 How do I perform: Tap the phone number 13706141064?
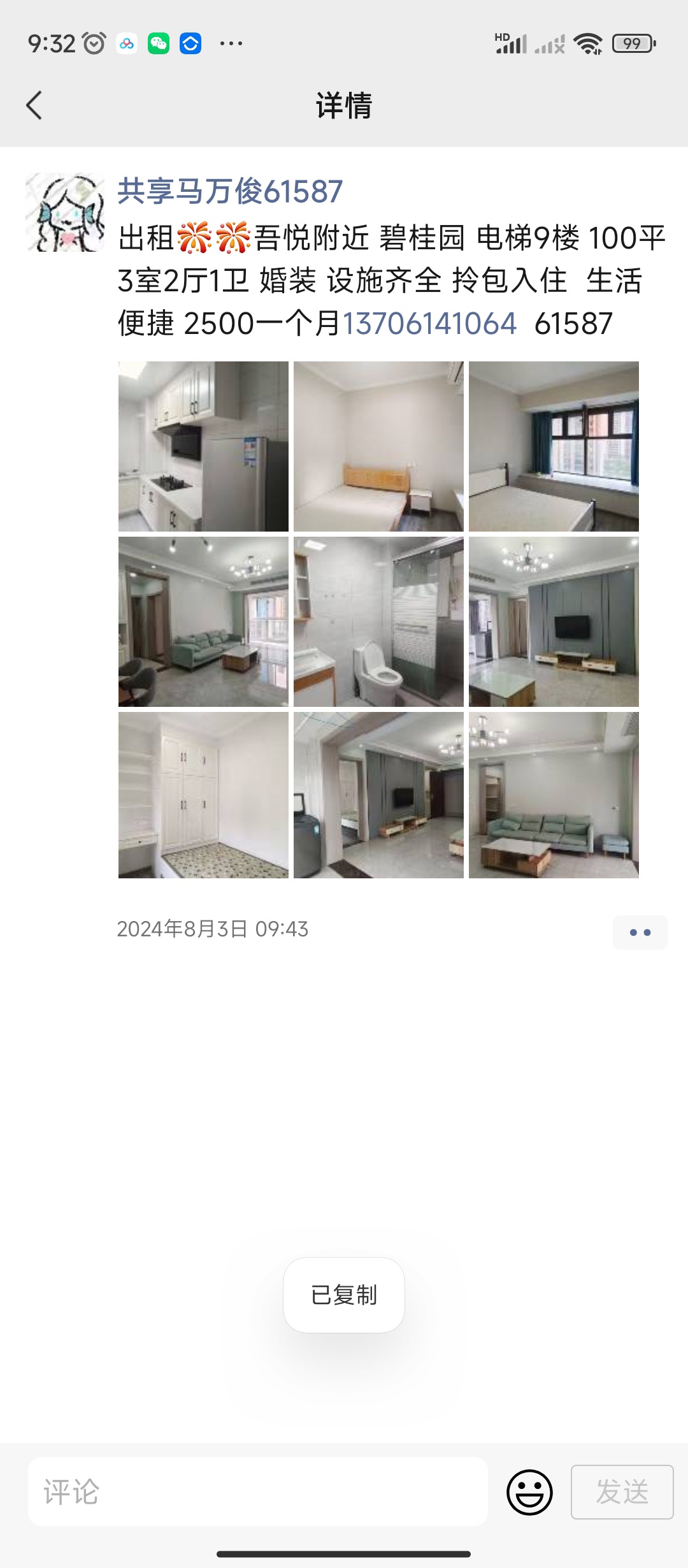click(429, 323)
